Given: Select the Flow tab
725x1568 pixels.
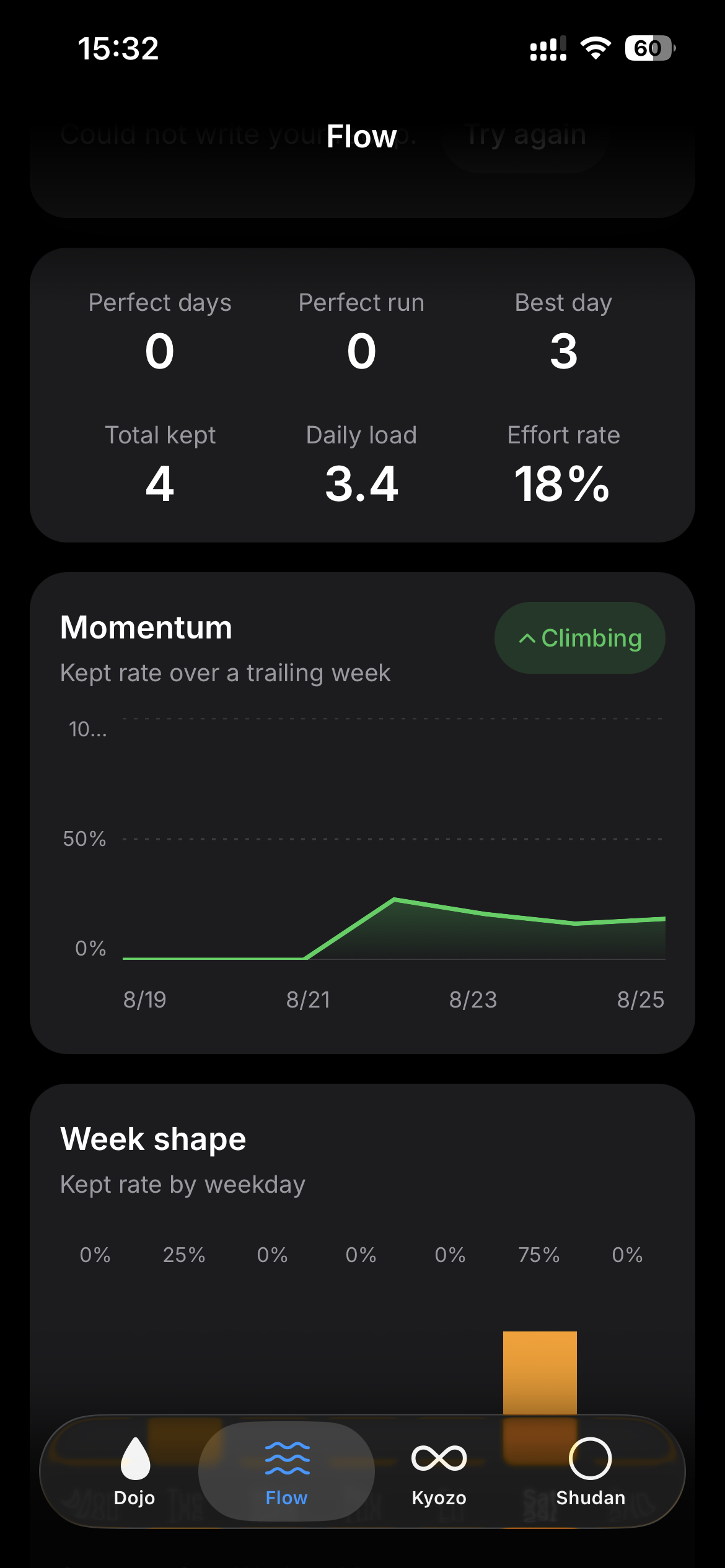Looking at the screenshot, I should click(x=286, y=1471).
